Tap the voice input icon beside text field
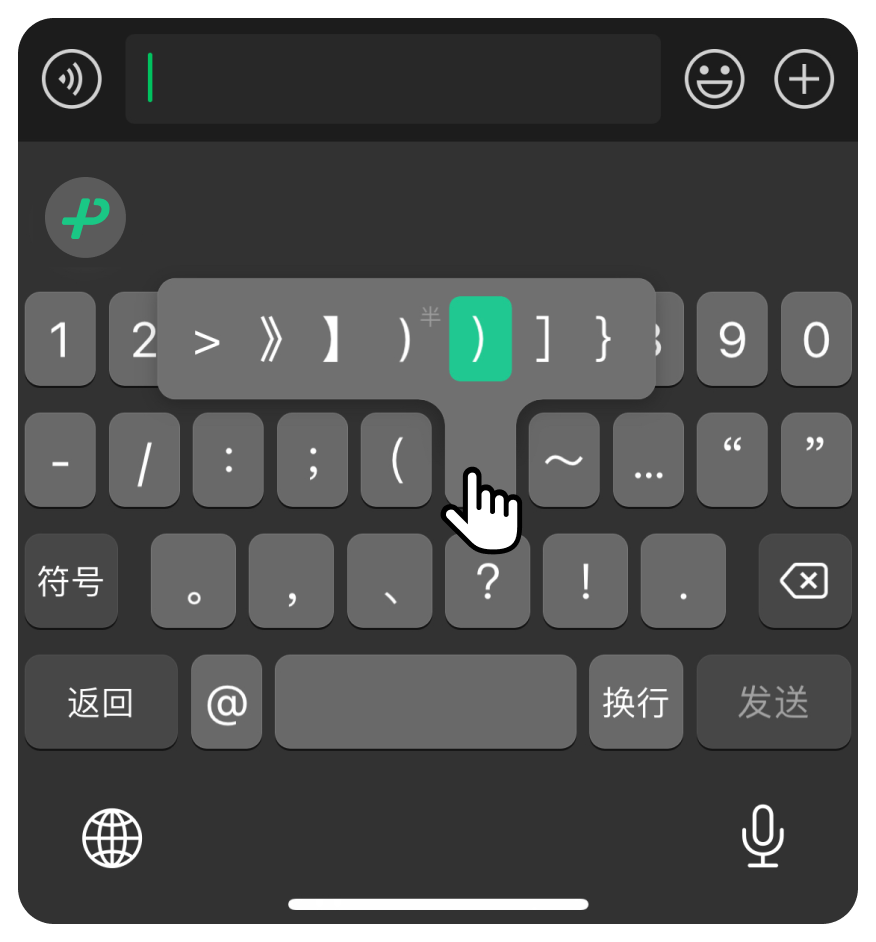Viewport: 876px width, 942px height. pyautogui.click(x=72, y=78)
